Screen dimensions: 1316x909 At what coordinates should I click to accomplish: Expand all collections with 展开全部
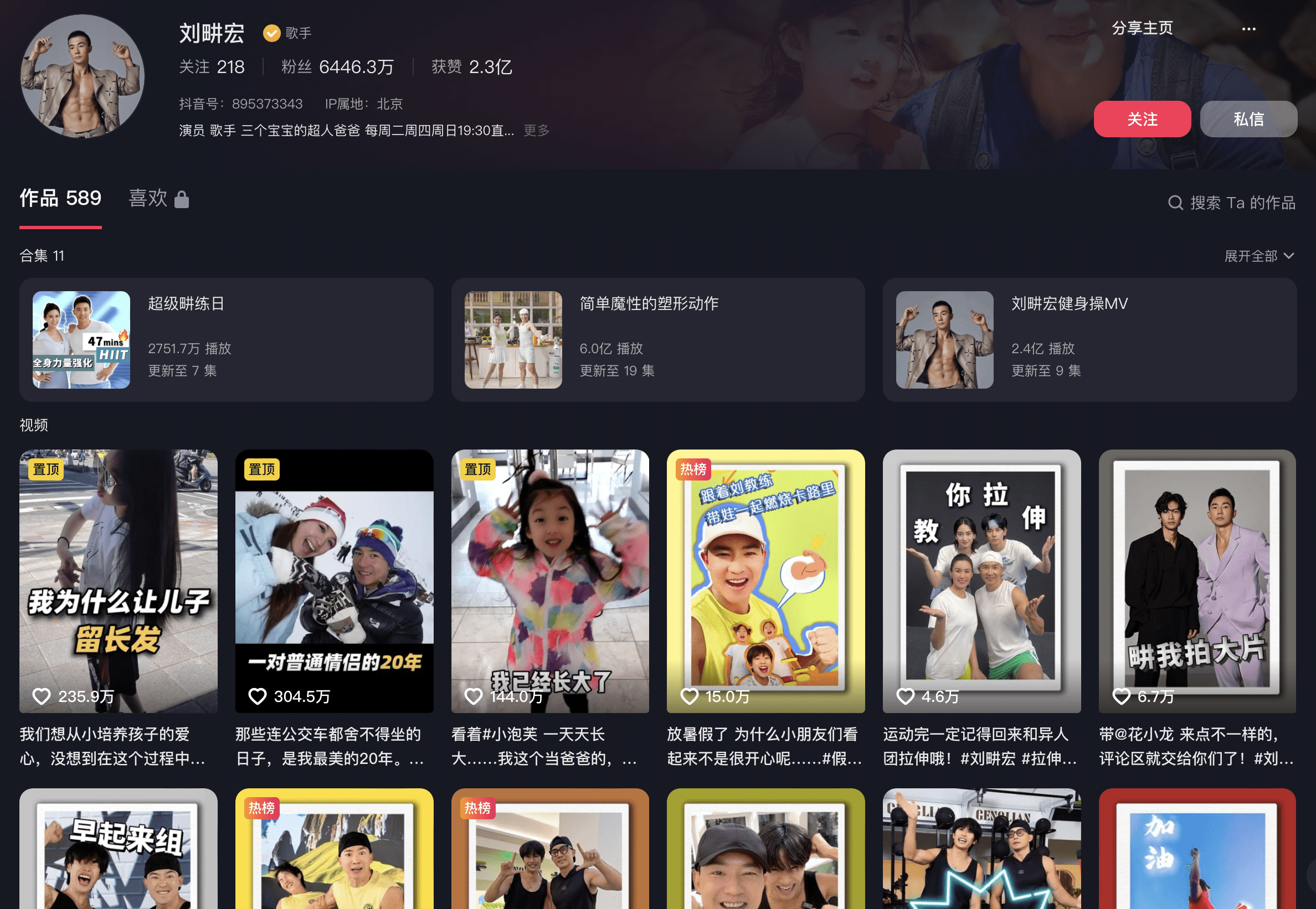1258,256
